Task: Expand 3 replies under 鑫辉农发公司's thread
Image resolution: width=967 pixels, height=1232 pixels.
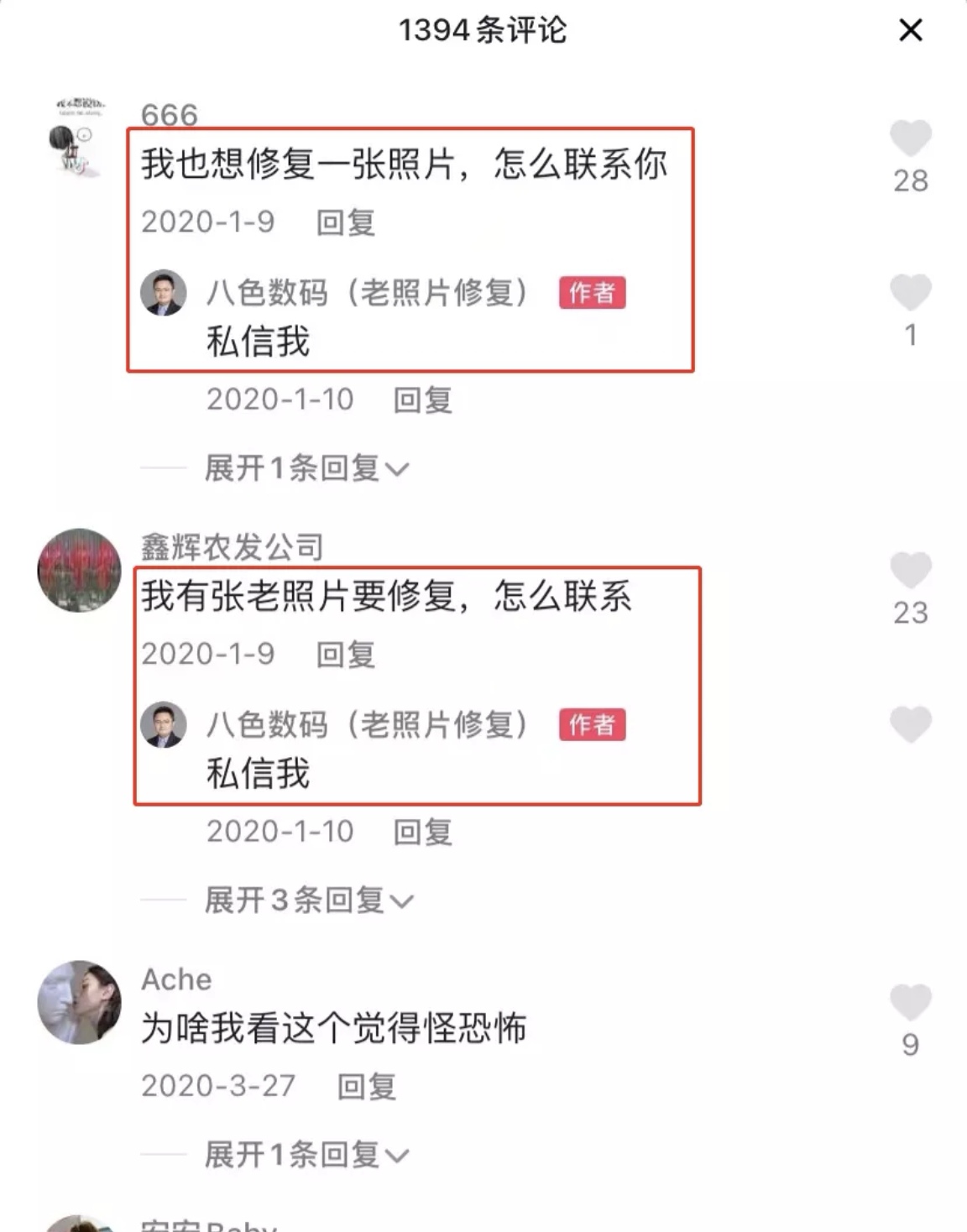Action: coord(308,901)
